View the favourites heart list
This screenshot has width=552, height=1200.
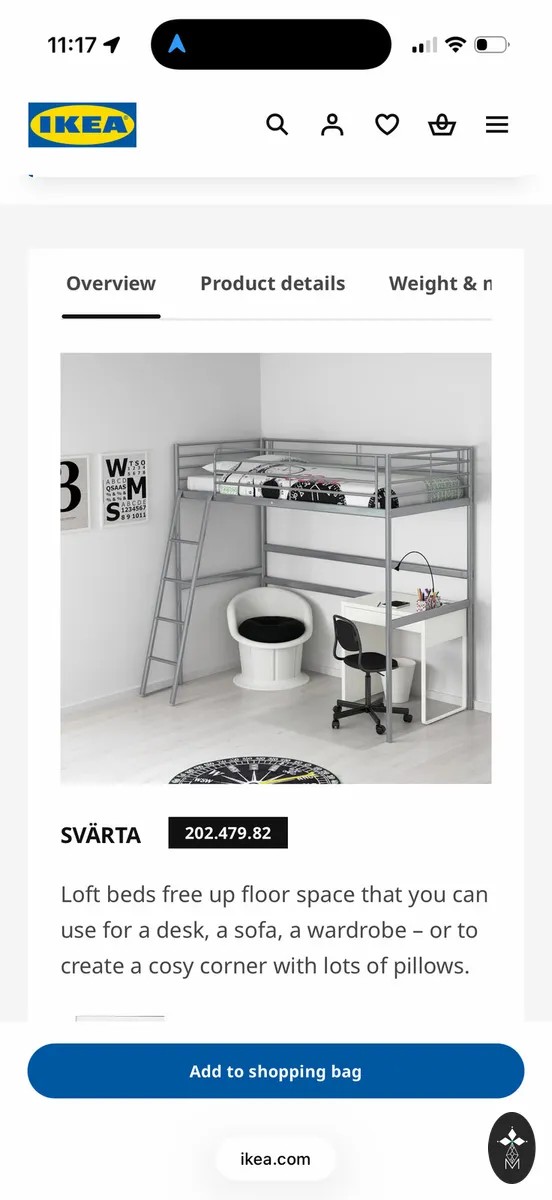tap(387, 125)
